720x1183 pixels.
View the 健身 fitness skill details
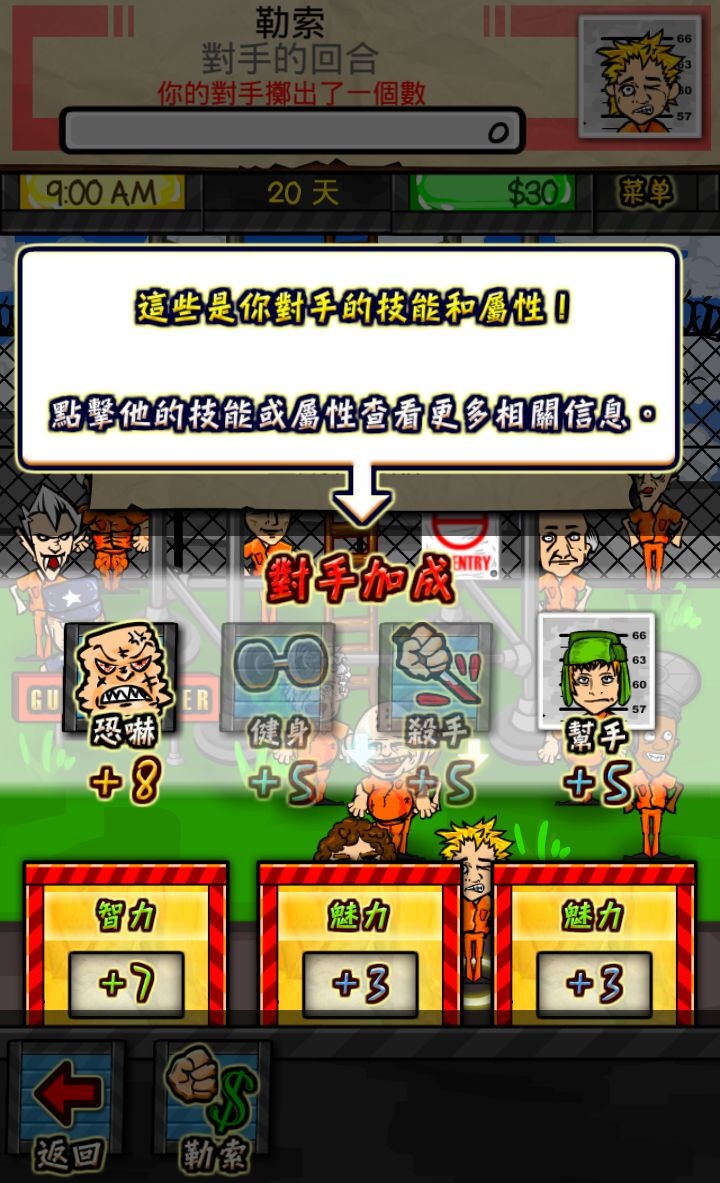(277, 676)
